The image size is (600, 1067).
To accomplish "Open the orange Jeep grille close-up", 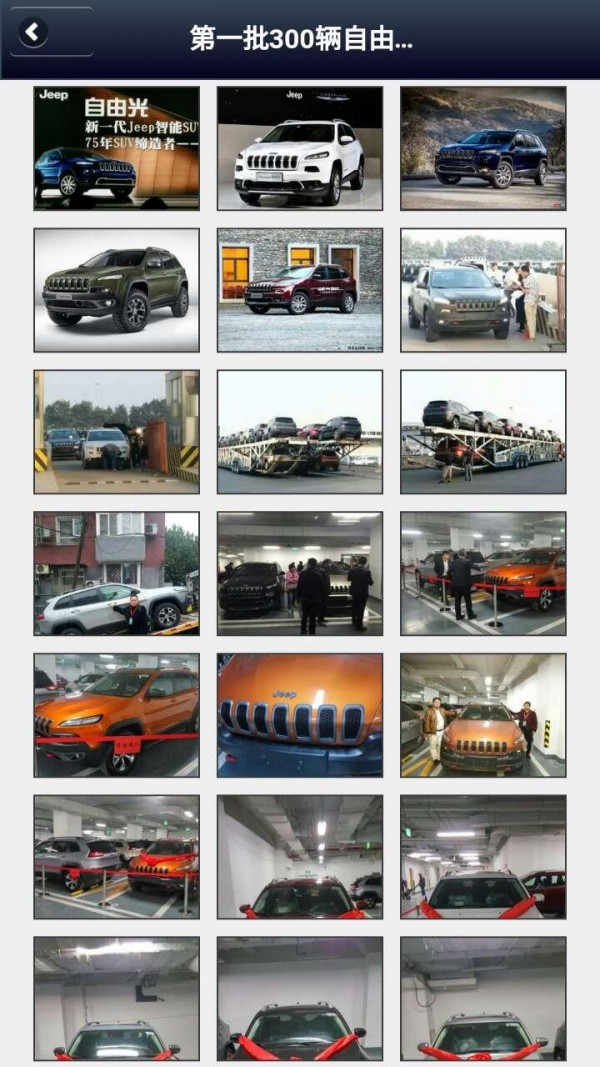I will click(300, 715).
